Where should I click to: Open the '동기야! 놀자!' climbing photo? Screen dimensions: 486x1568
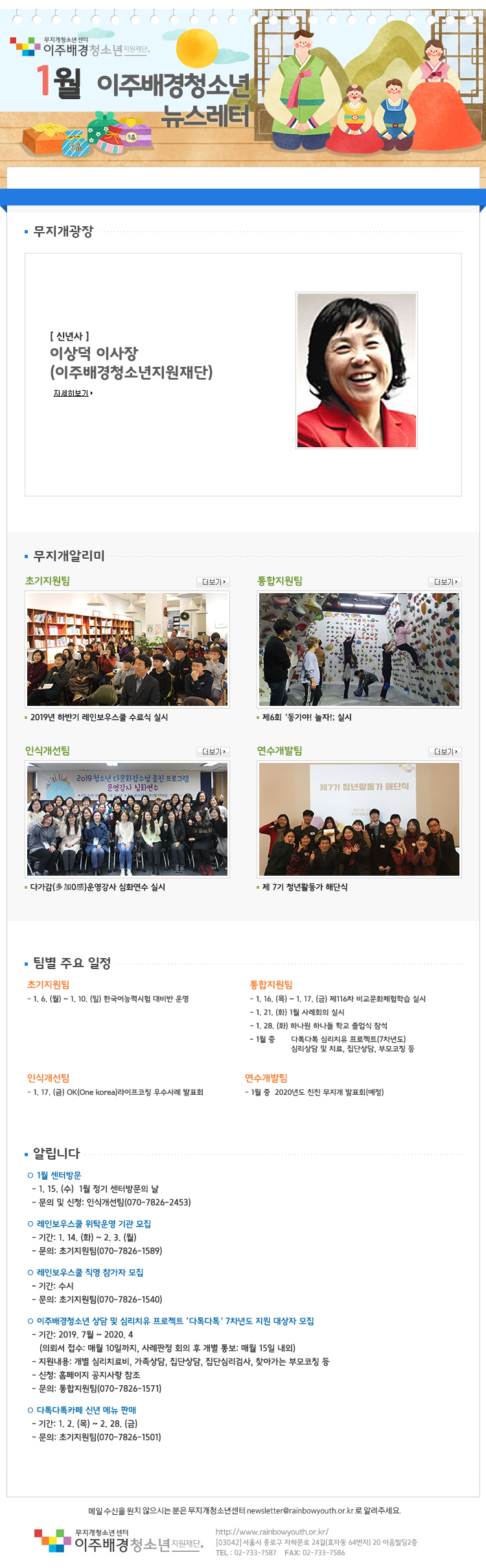359,649
